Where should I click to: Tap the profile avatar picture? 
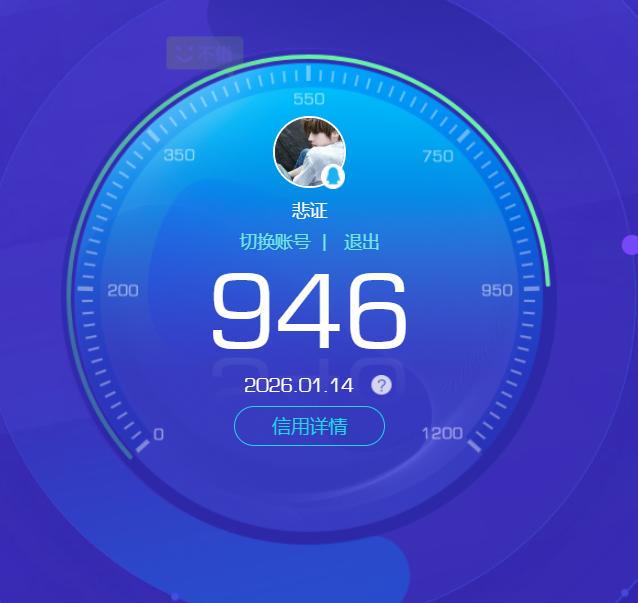[309, 151]
